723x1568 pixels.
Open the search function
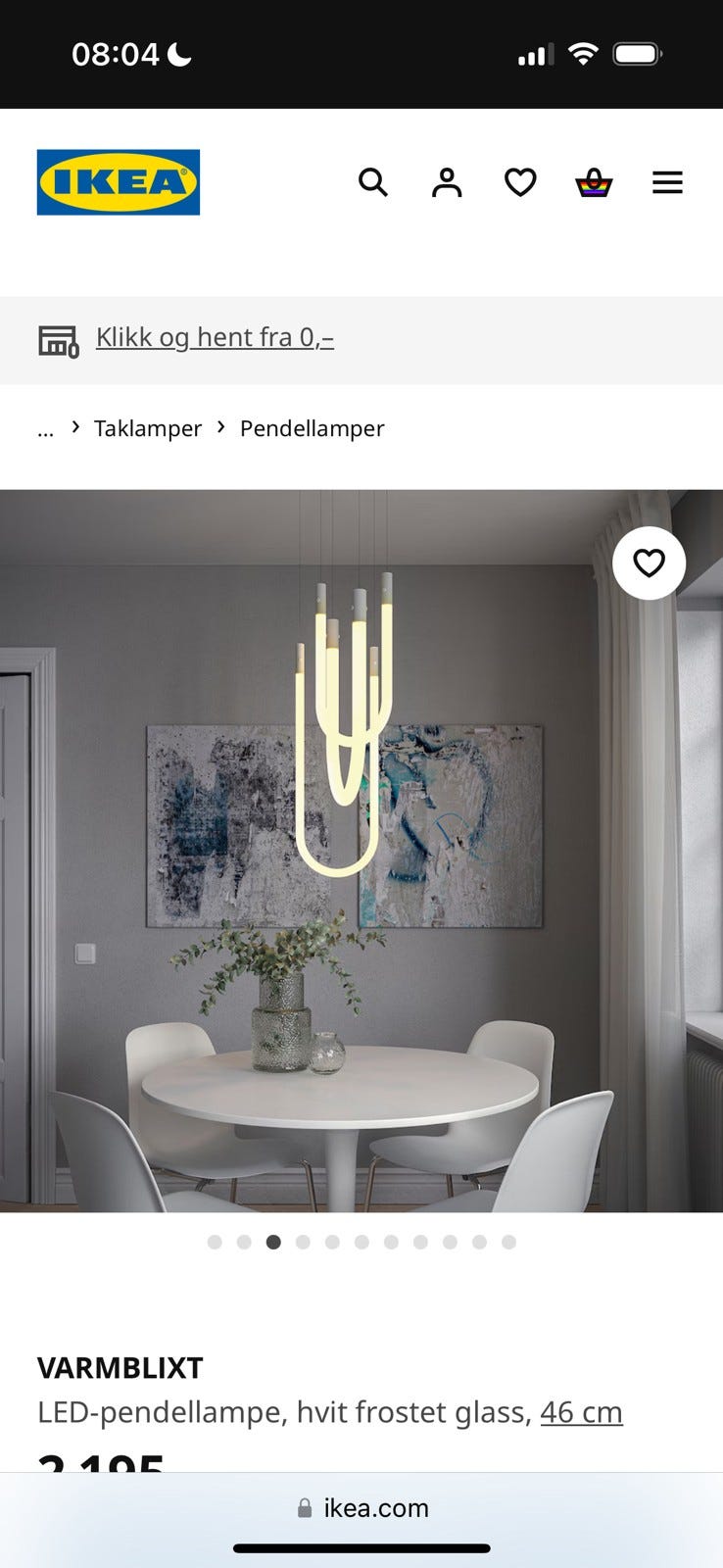tap(373, 182)
